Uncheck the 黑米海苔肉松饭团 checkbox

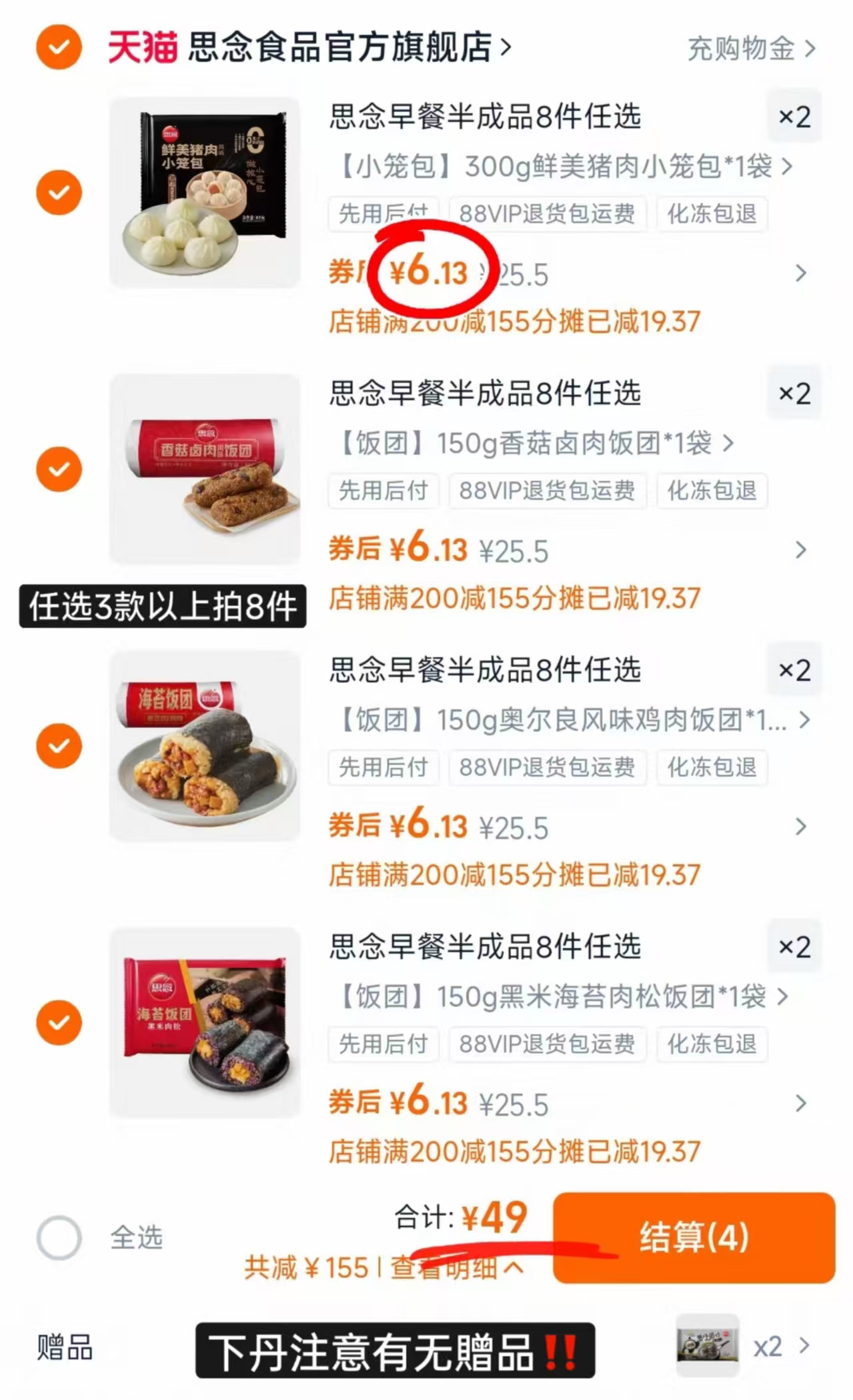(x=59, y=1022)
